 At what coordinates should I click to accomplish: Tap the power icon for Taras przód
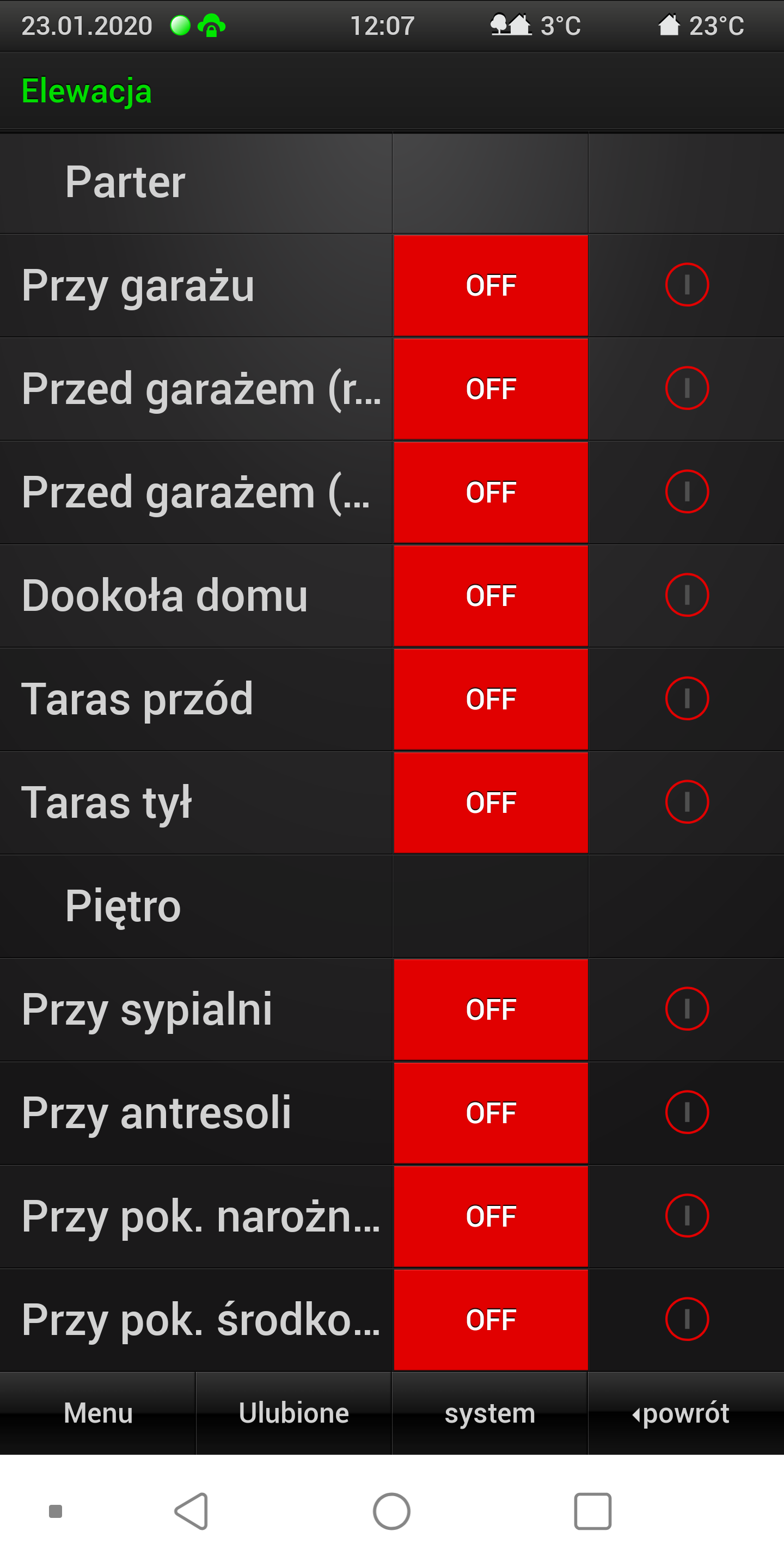point(687,698)
